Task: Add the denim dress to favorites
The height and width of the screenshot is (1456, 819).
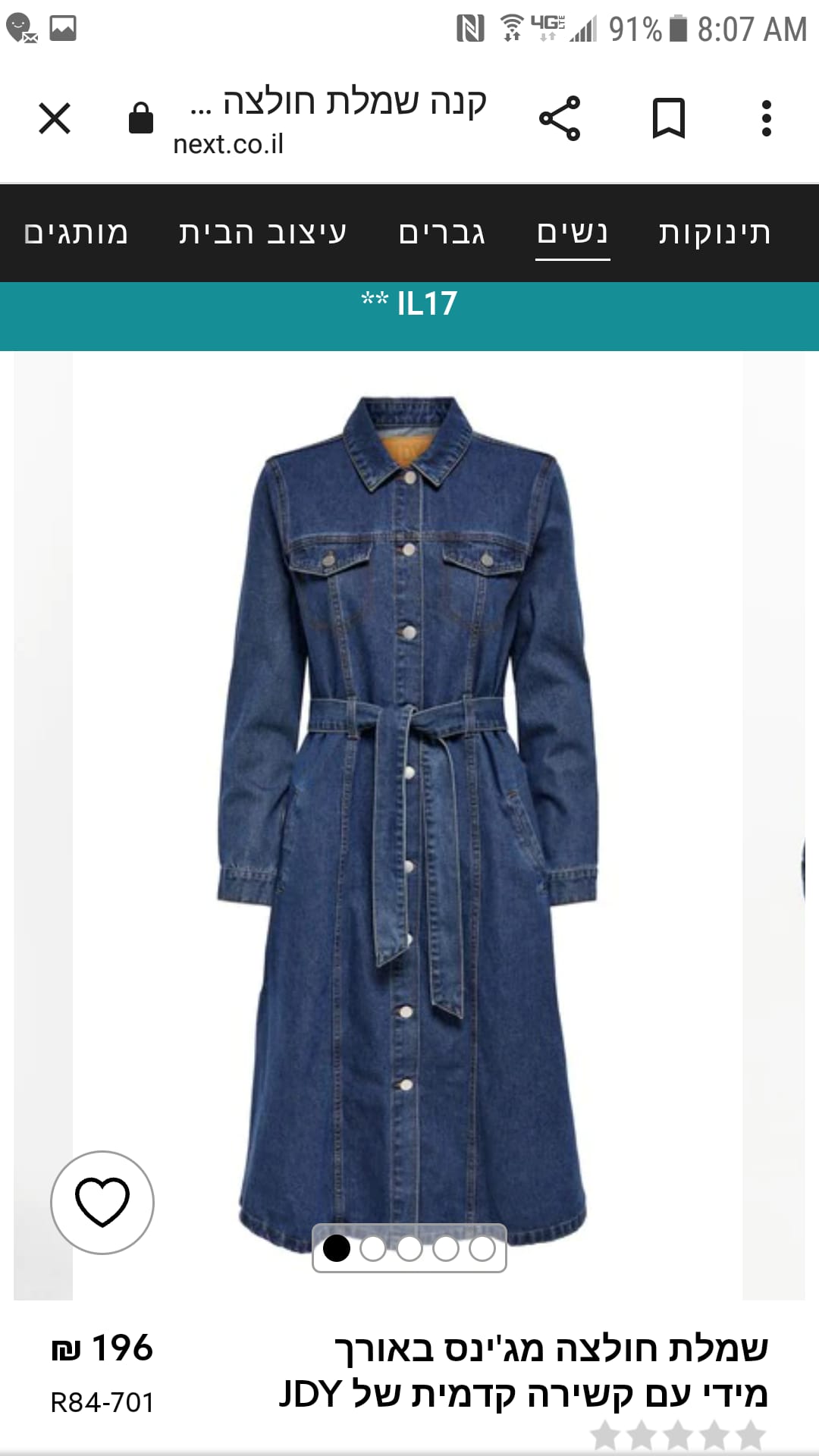Action: pyautogui.click(x=102, y=1202)
